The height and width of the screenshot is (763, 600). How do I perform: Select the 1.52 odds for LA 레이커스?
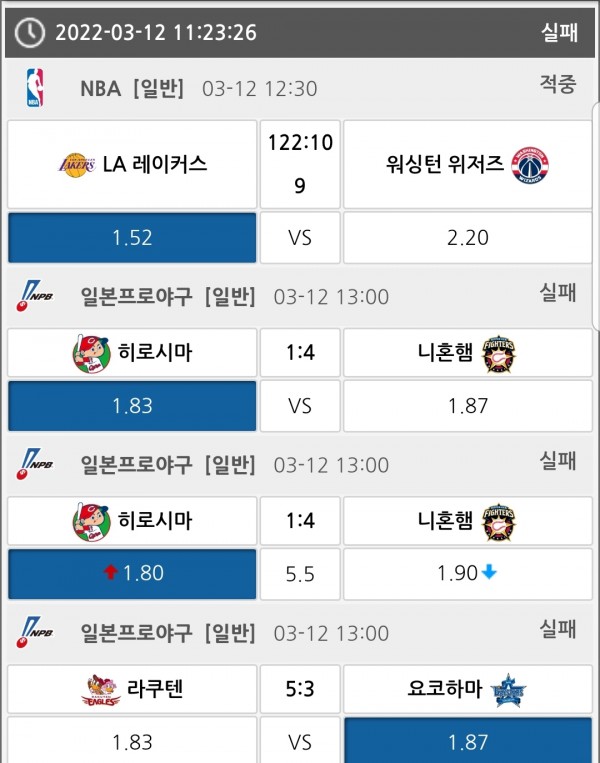click(131, 238)
